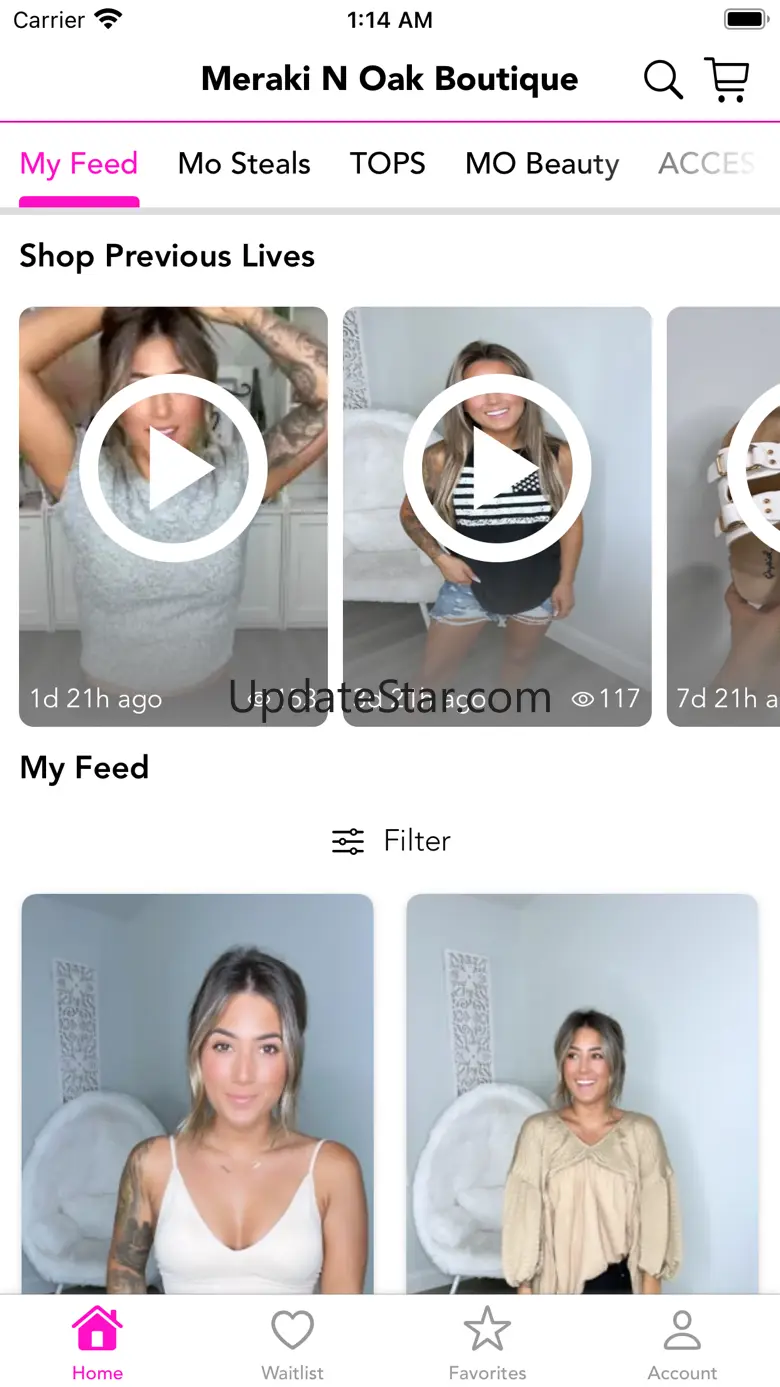Play the live video from 1d 21h ago

tap(173, 516)
